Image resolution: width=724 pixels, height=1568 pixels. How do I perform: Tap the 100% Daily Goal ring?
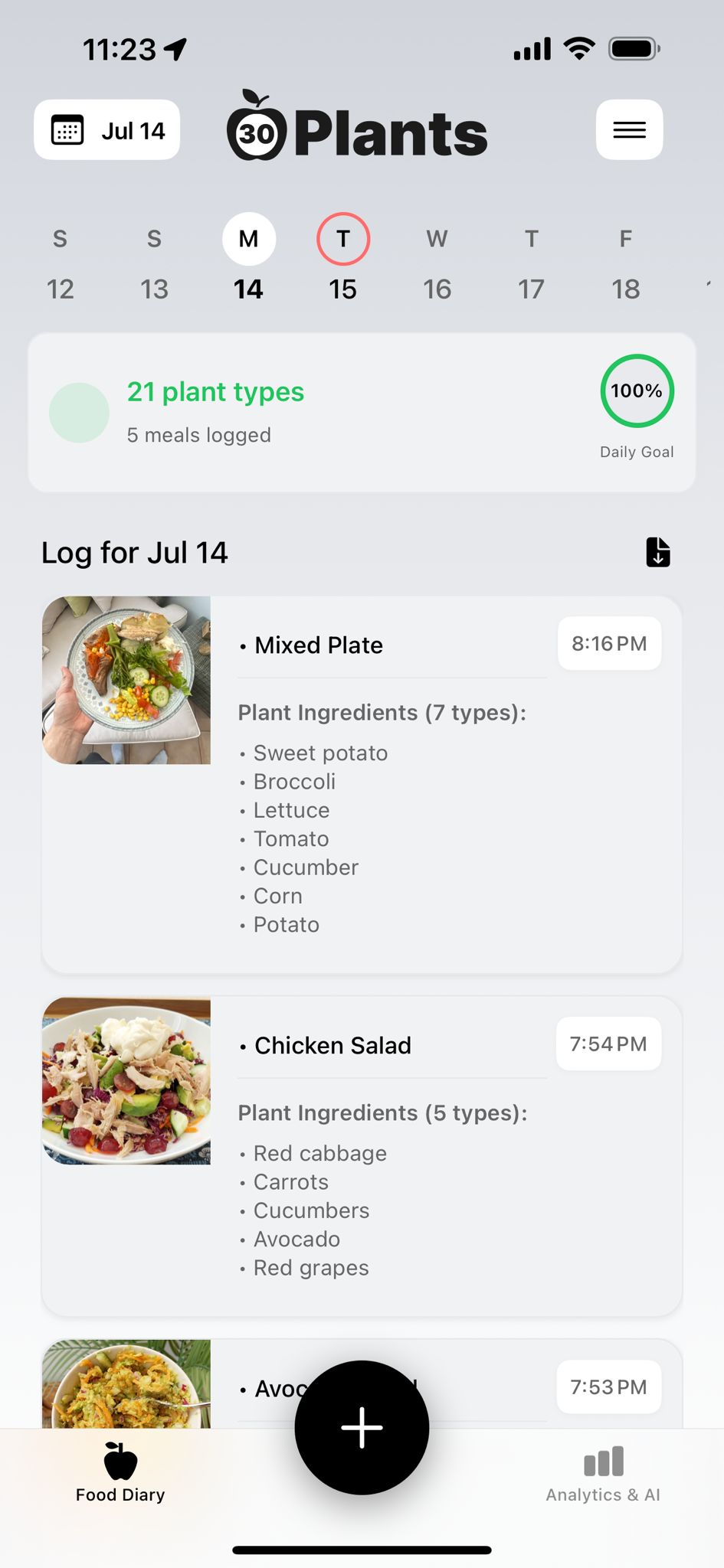(x=637, y=391)
